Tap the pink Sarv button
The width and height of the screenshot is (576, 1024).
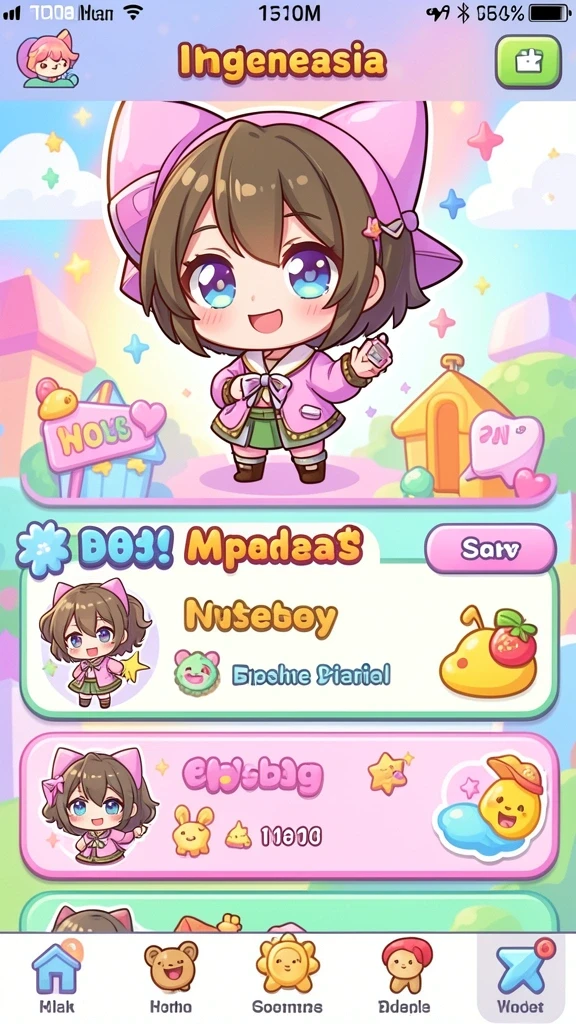pos(490,549)
